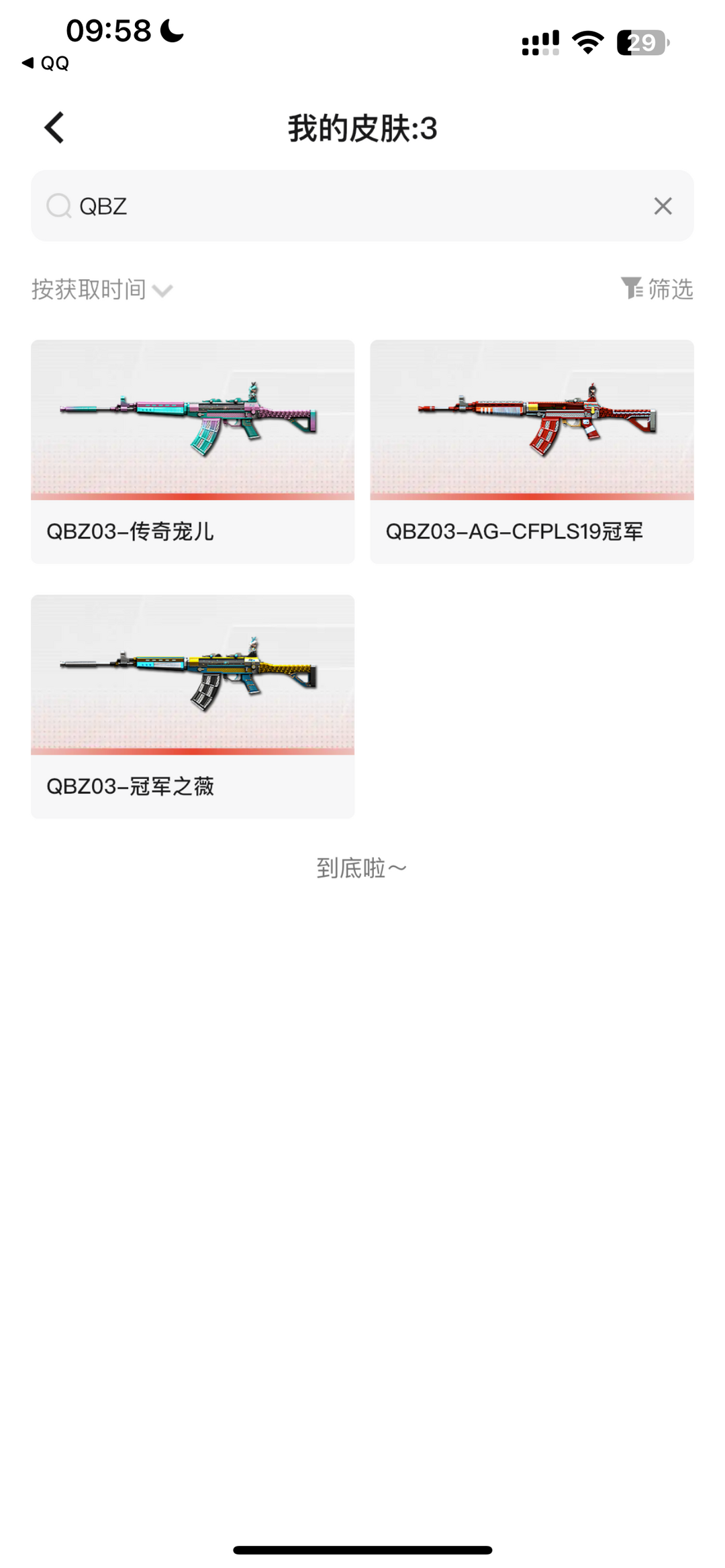Image resolution: width=725 pixels, height=1568 pixels.
Task: Tap the QBZ search field
Action: (x=349, y=206)
